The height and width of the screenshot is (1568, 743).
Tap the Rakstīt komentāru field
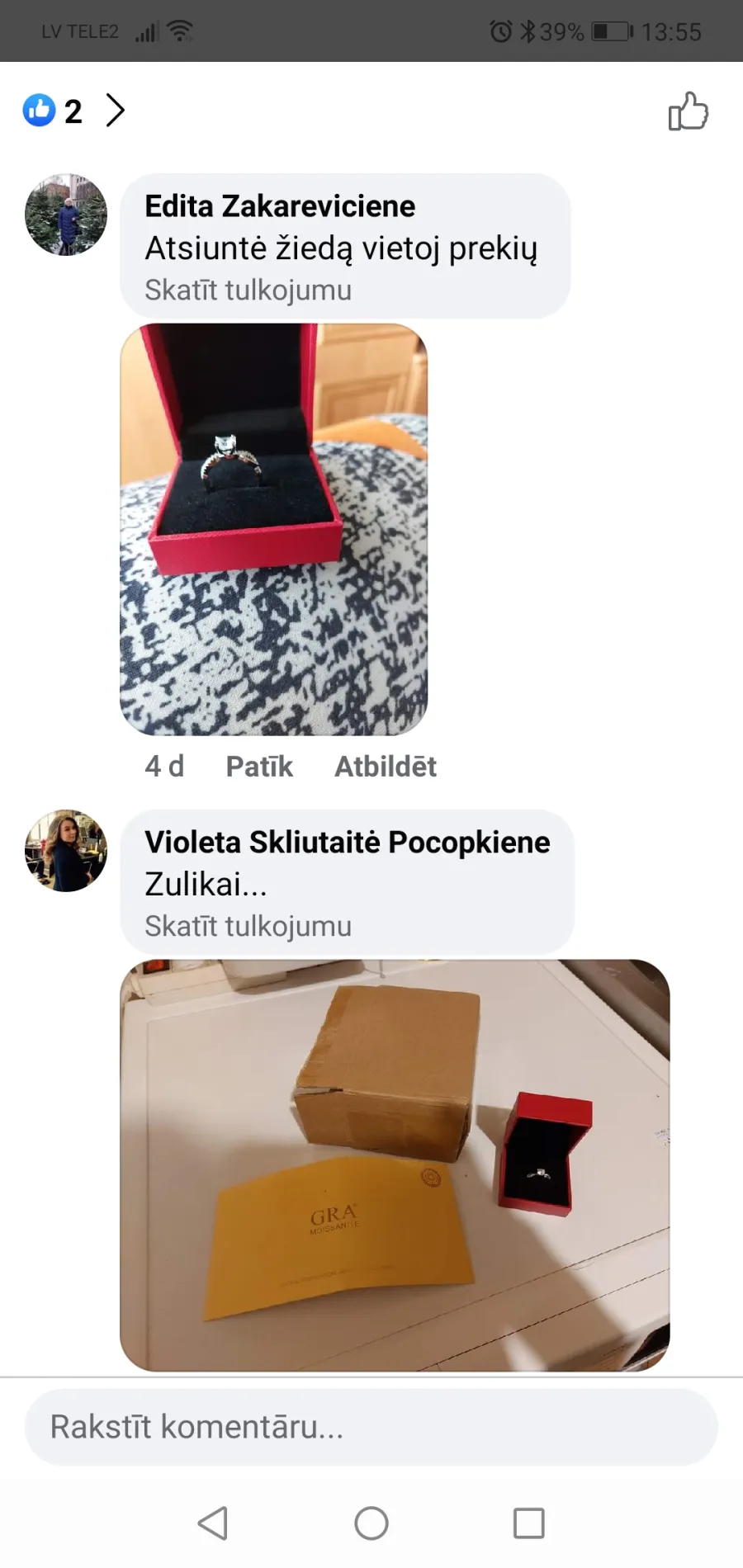tap(371, 1427)
